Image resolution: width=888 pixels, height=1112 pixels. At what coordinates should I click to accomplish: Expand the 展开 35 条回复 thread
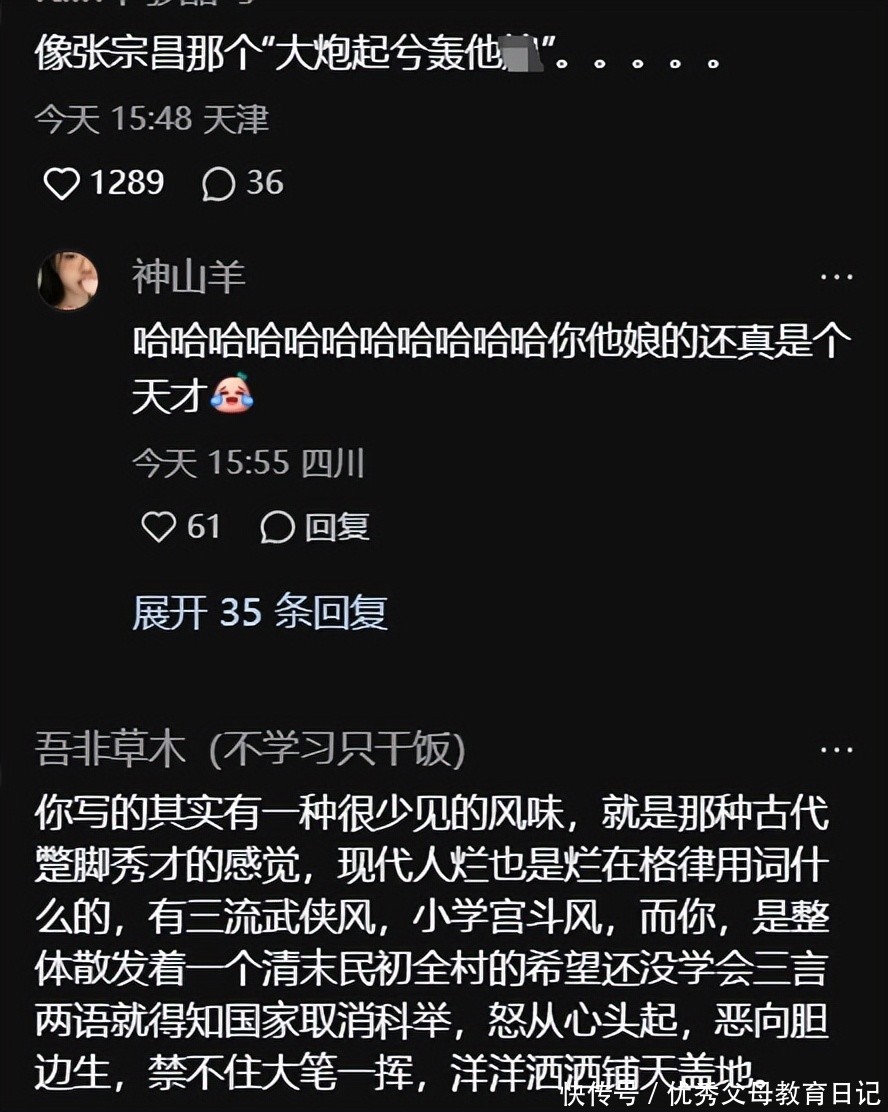[x=260, y=612]
